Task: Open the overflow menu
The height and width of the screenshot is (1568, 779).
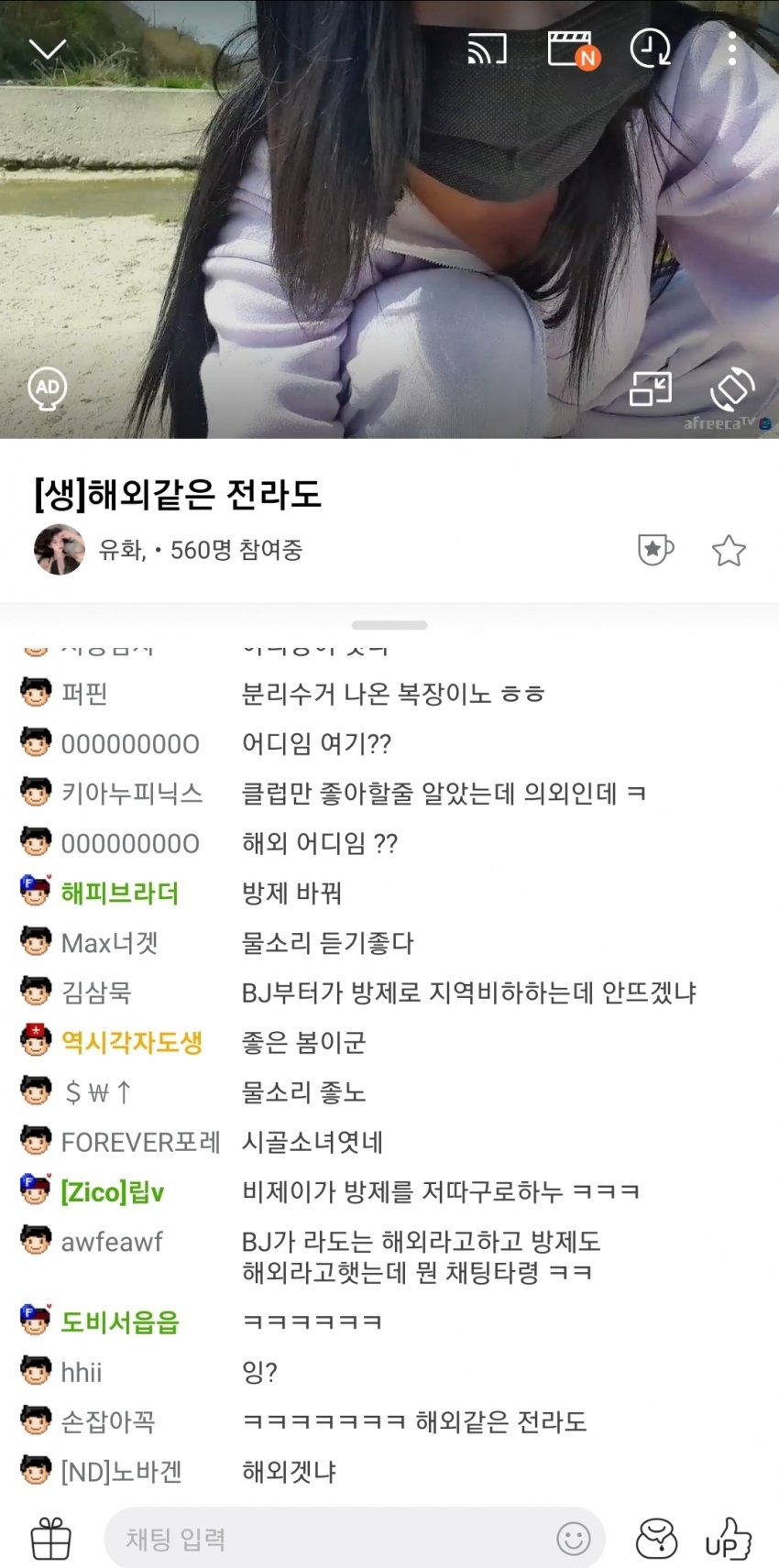Action: click(x=731, y=49)
